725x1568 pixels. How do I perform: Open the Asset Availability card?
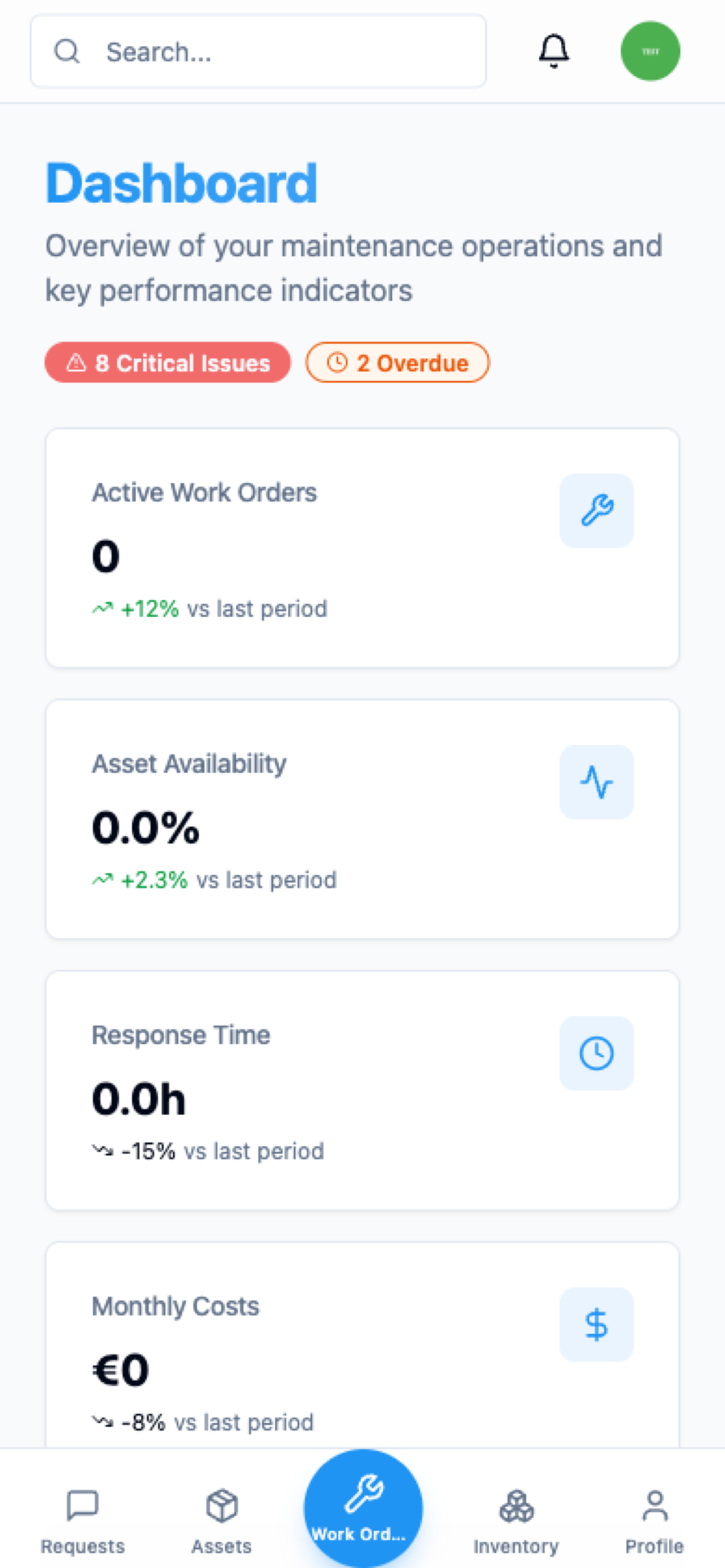click(362, 818)
